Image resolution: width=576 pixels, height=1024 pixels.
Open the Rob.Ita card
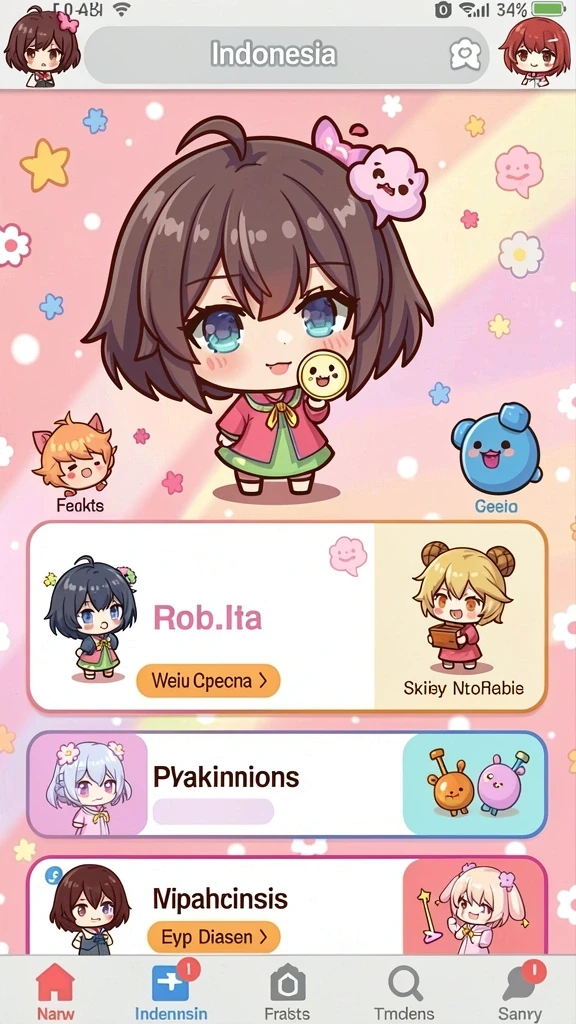[x=201, y=616]
